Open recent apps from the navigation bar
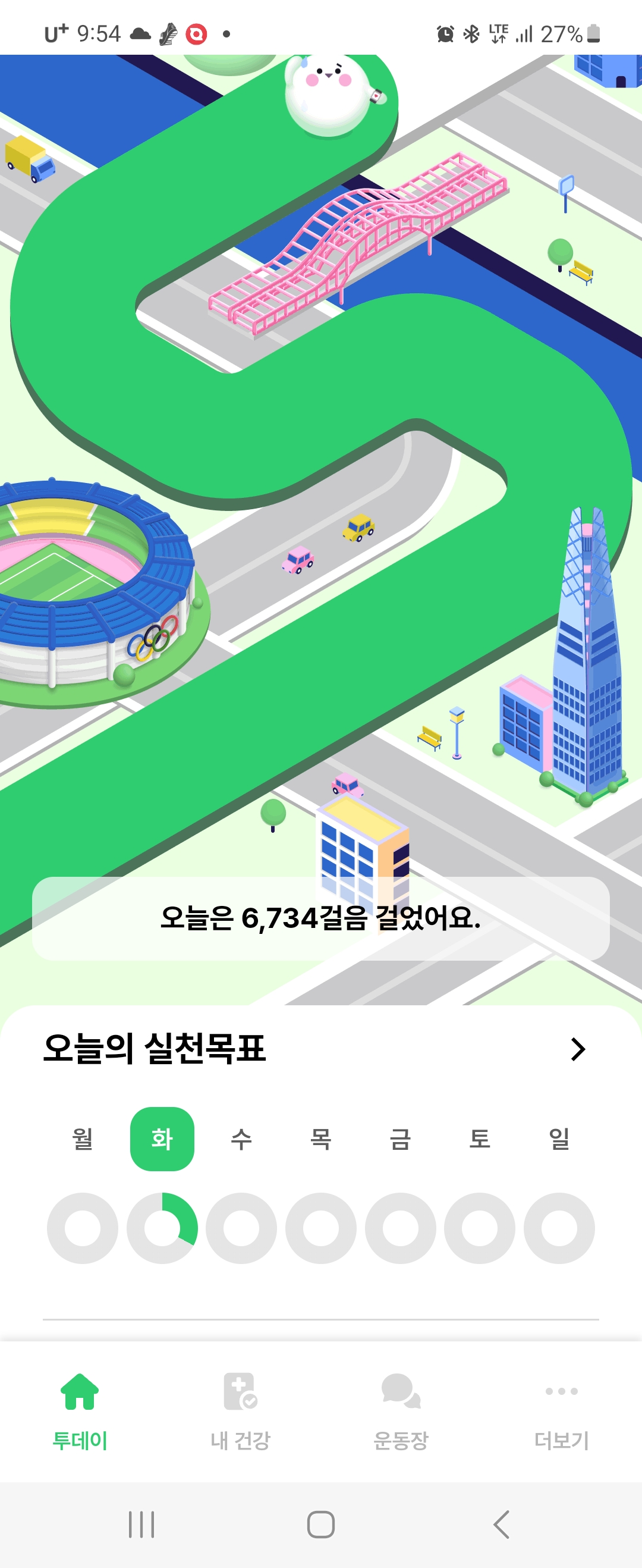The image size is (642, 1568). pos(141,1524)
